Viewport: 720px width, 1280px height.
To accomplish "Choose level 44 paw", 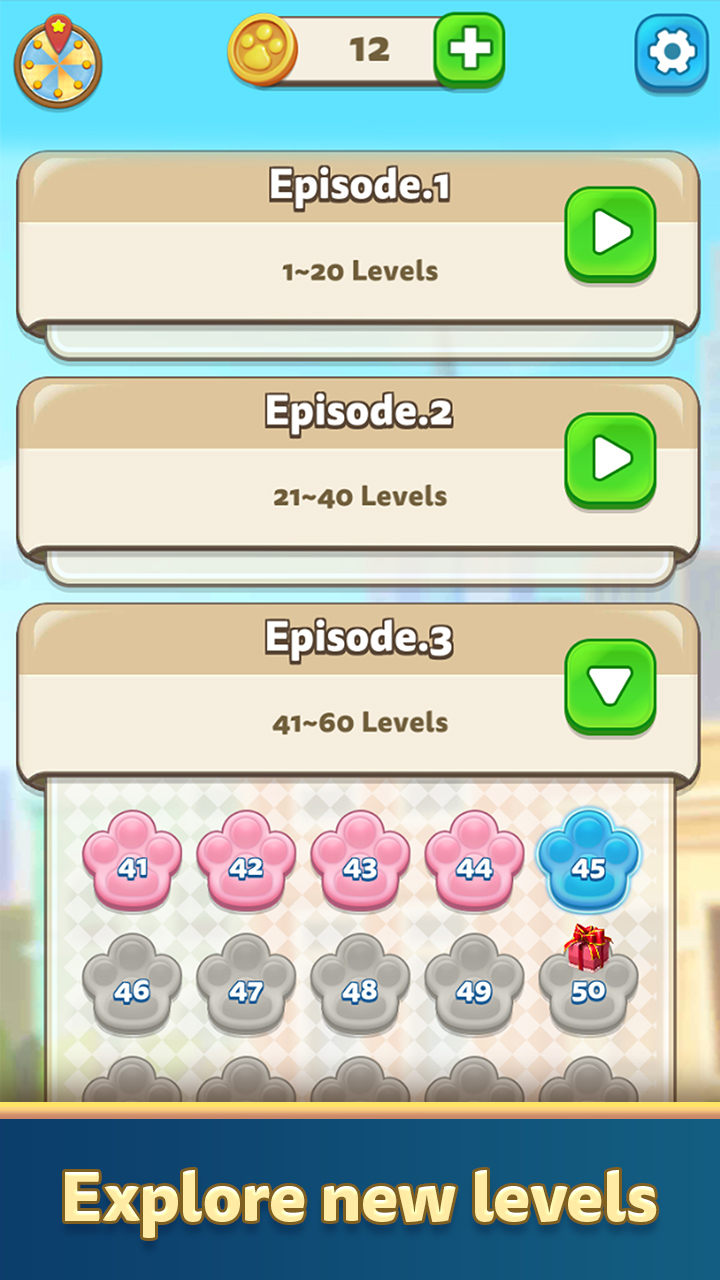I will click(x=474, y=862).
